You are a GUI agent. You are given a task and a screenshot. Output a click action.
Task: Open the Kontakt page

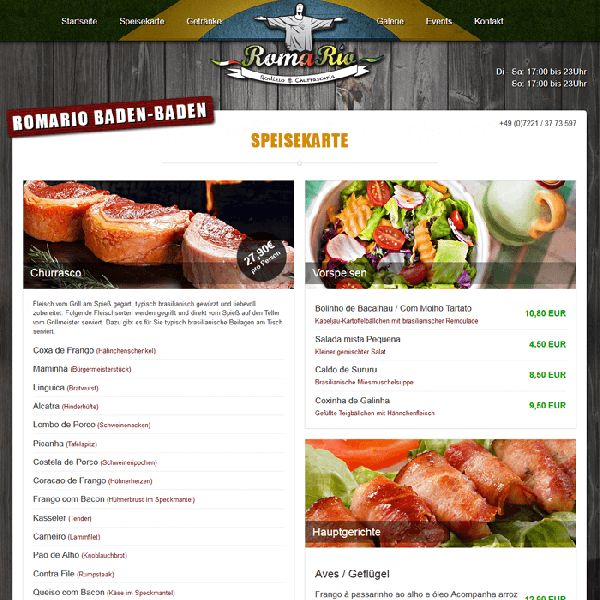[x=488, y=21]
